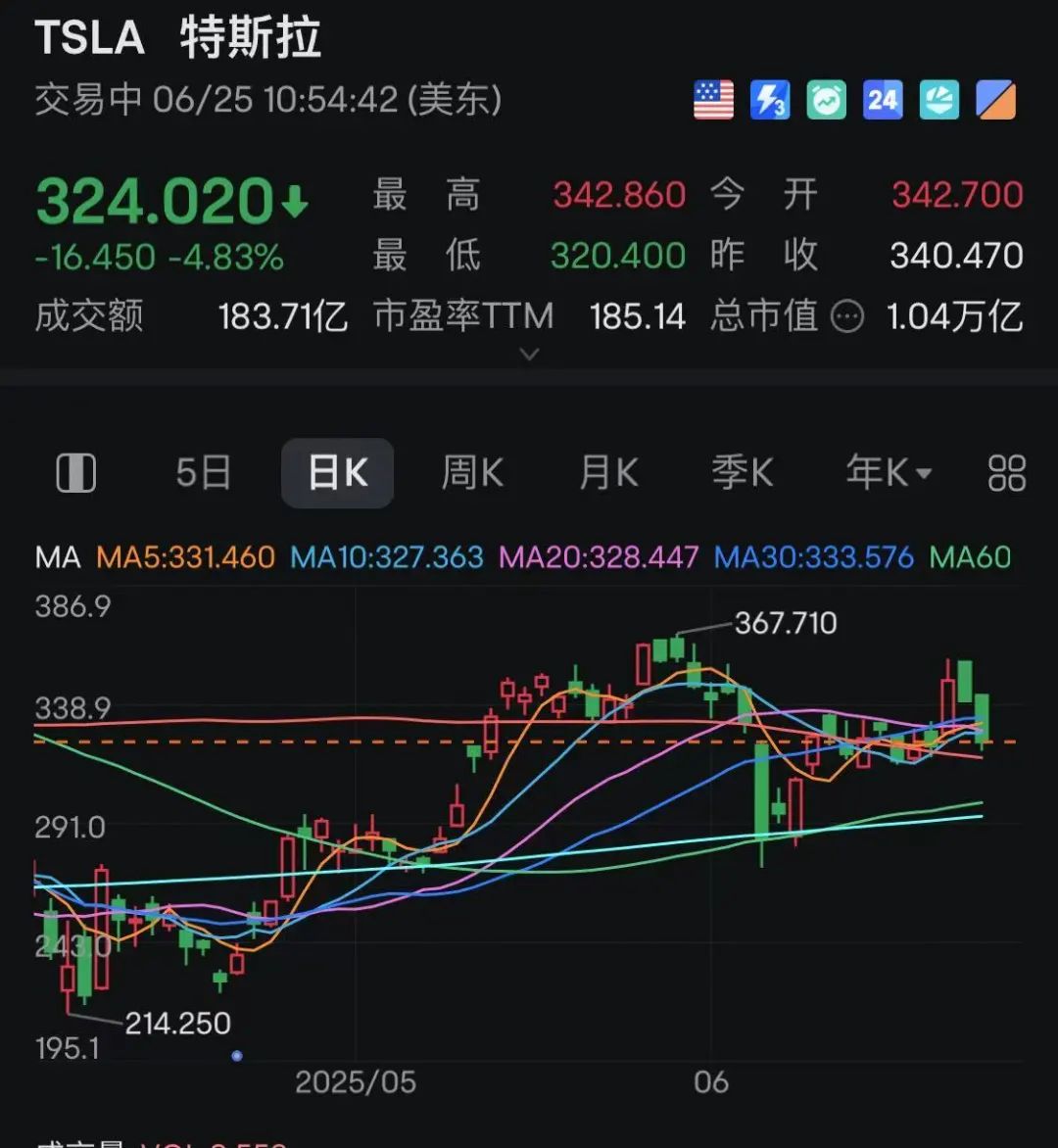The image size is (1058, 1148).
Task: Switch to the 5日 chart view
Action: [x=203, y=474]
